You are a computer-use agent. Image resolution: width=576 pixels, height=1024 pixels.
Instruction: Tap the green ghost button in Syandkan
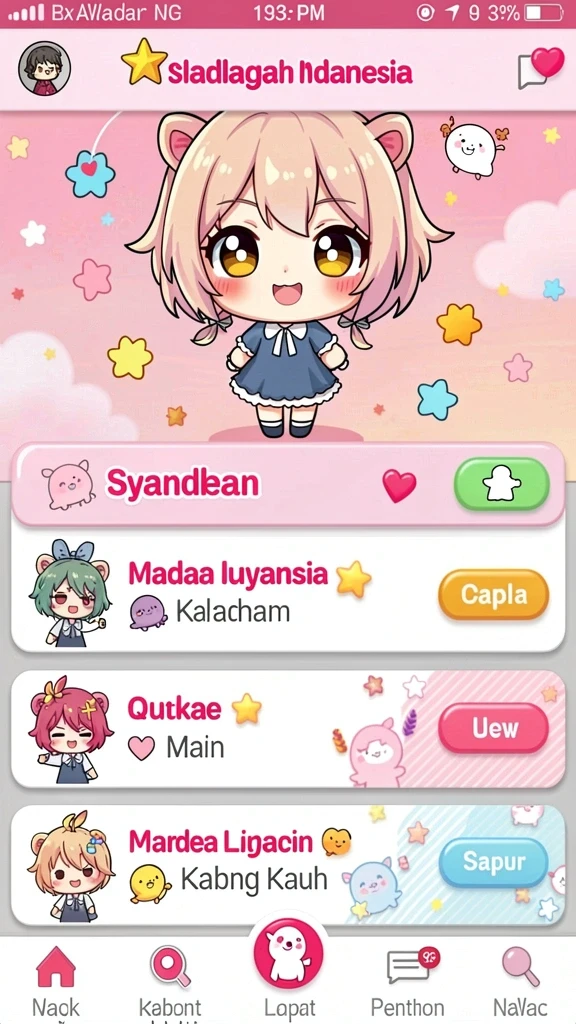coord(502,484)
